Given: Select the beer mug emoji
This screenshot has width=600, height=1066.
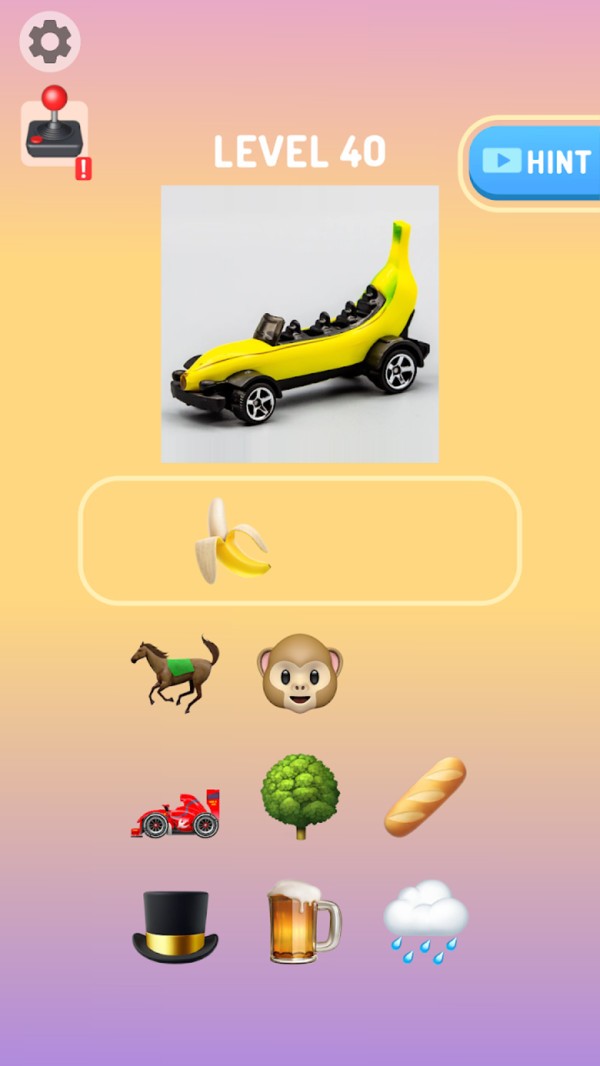Looking at the screenshot, I should (302, 922).
